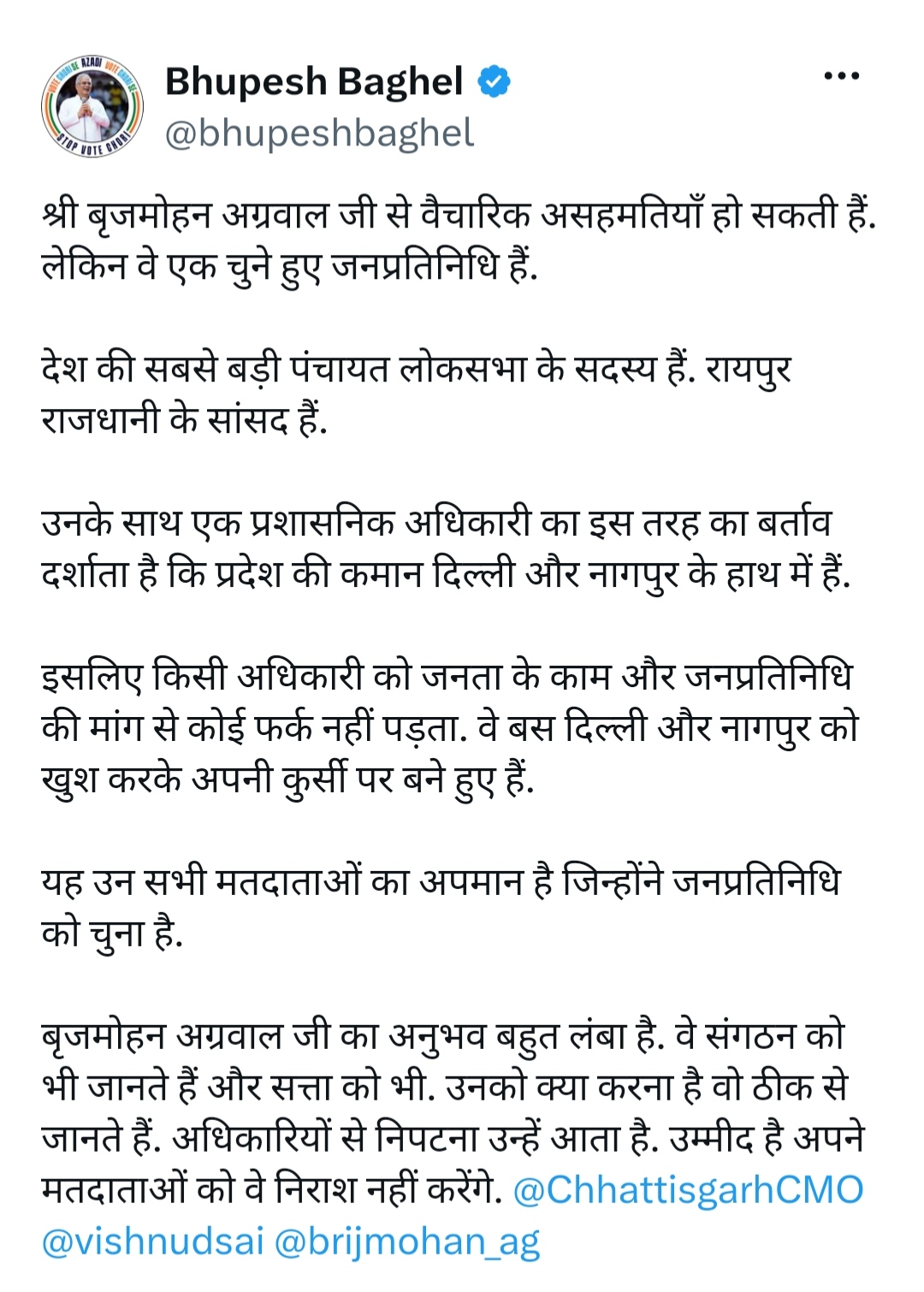Open the @ChhattisgarhCMO mention
This screenshot has height=1292, width=924.
[688, 1189]
